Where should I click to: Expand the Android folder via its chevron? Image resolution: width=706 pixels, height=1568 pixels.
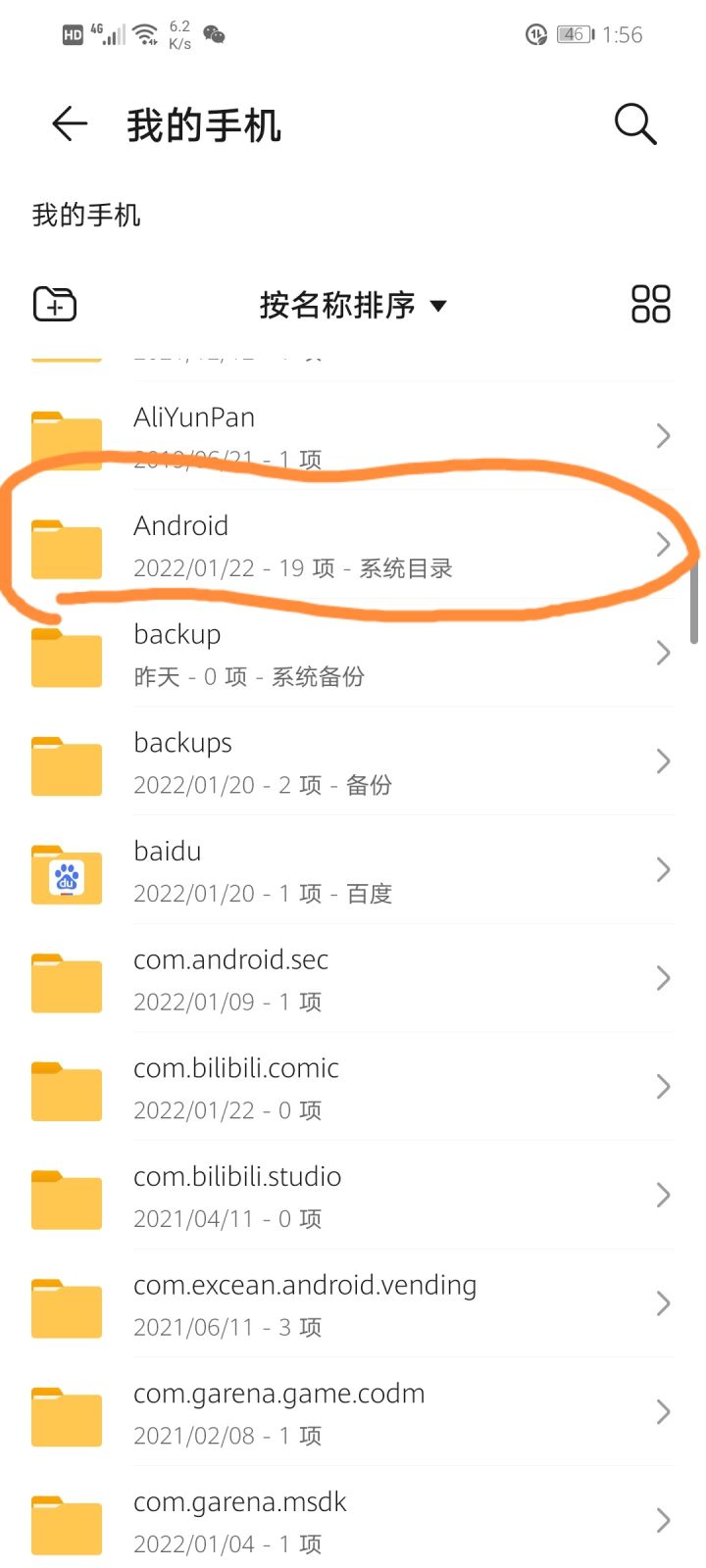pyautogui.click(x=663, y=546)
